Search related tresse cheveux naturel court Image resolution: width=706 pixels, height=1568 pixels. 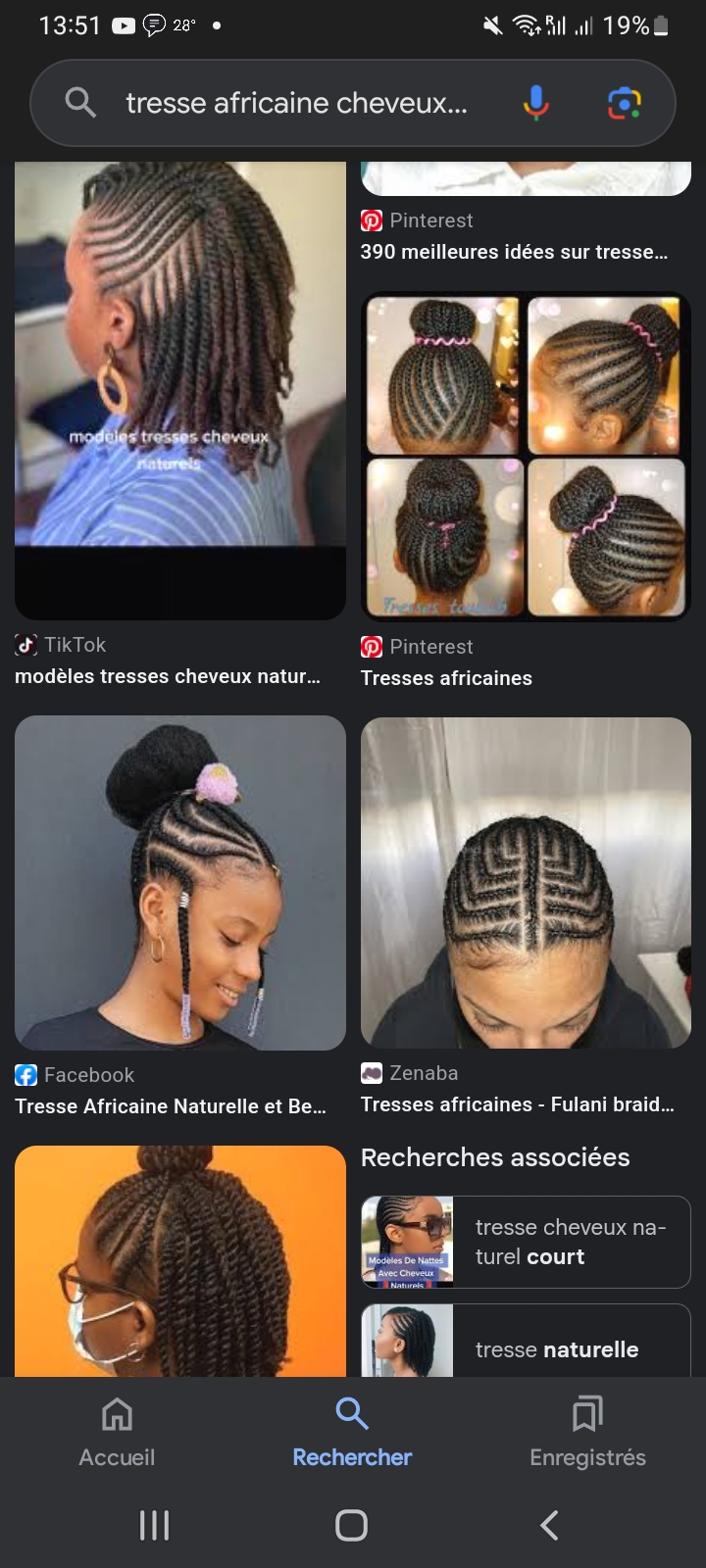pyautogui.click(x=526, y=1242)
